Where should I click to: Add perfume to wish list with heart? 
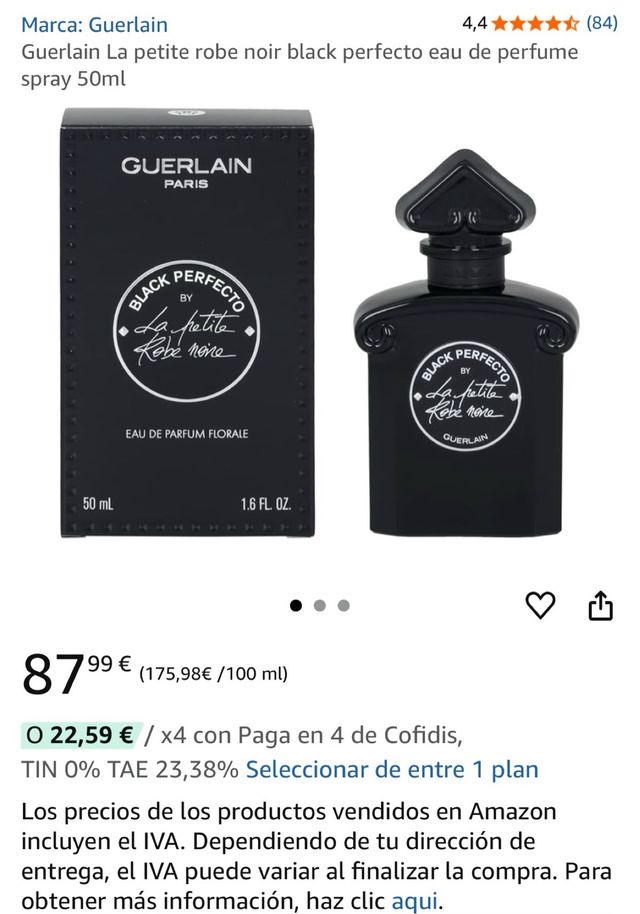tap(540, 604)
